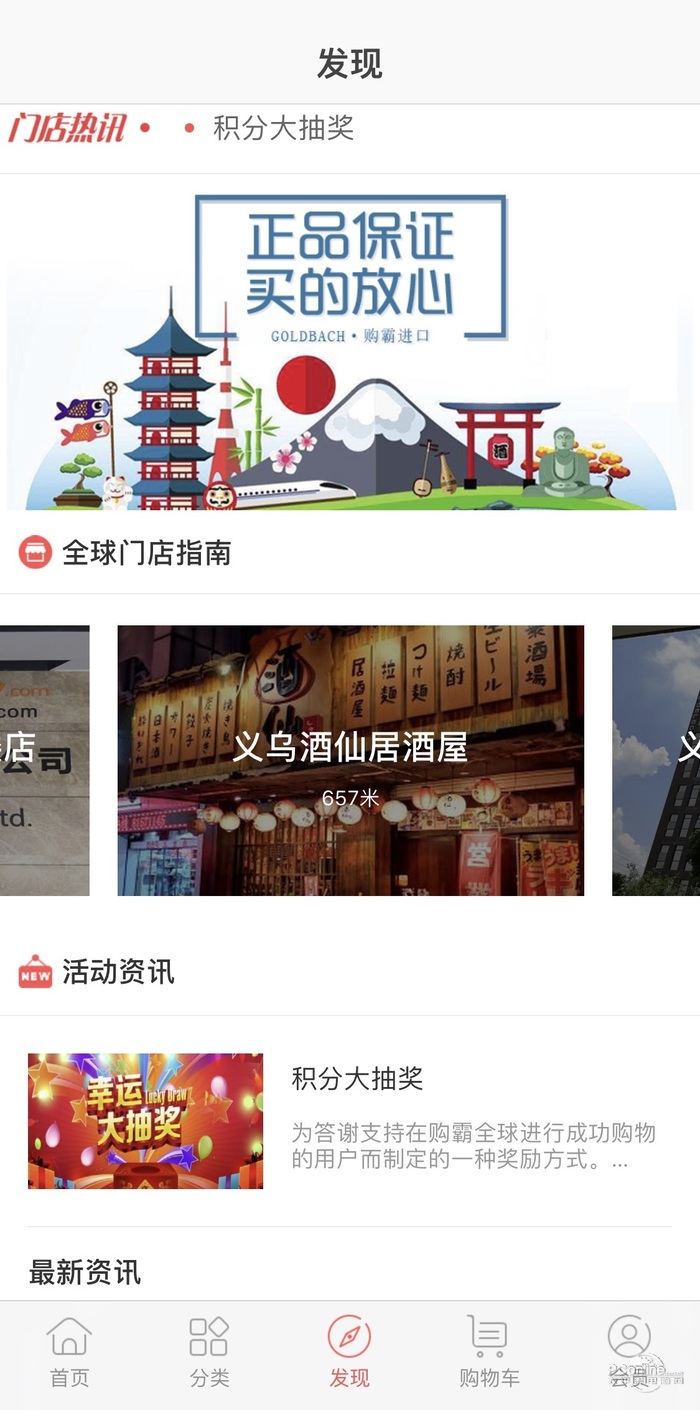Open the 购物车 tab

click(x=489, y=1352)
